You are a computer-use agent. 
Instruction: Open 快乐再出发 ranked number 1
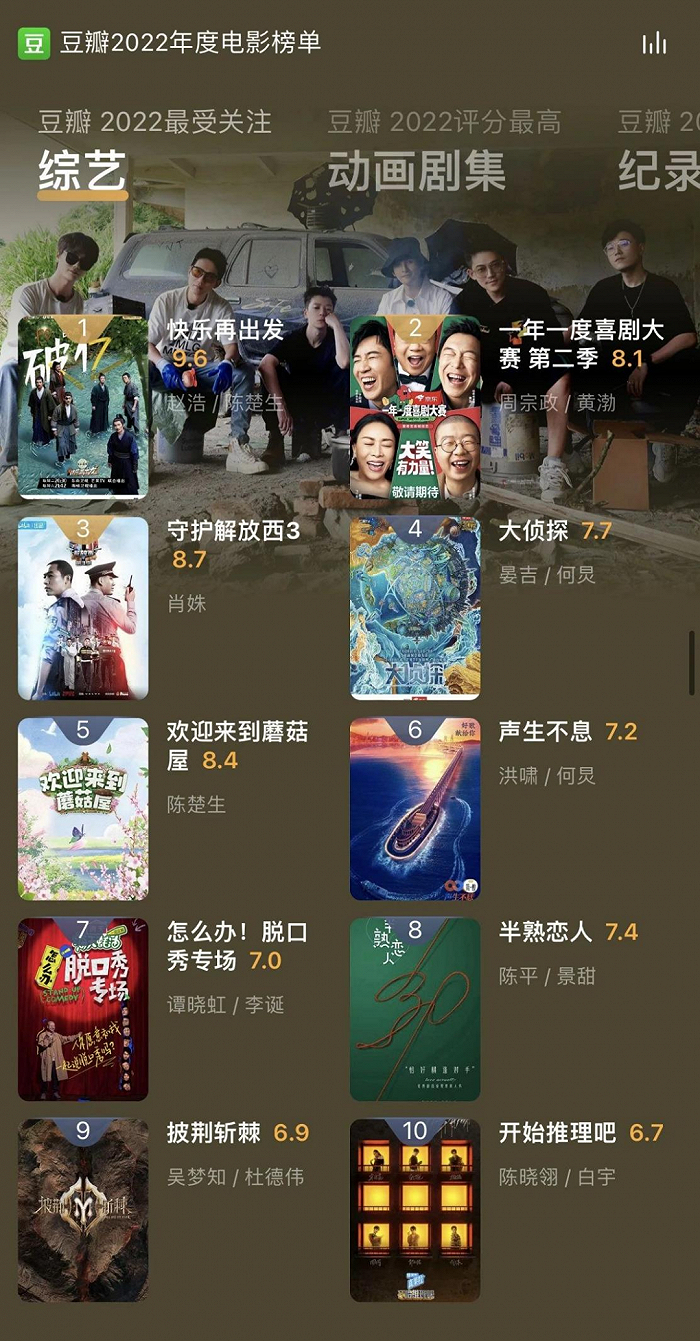pos(83,407)
